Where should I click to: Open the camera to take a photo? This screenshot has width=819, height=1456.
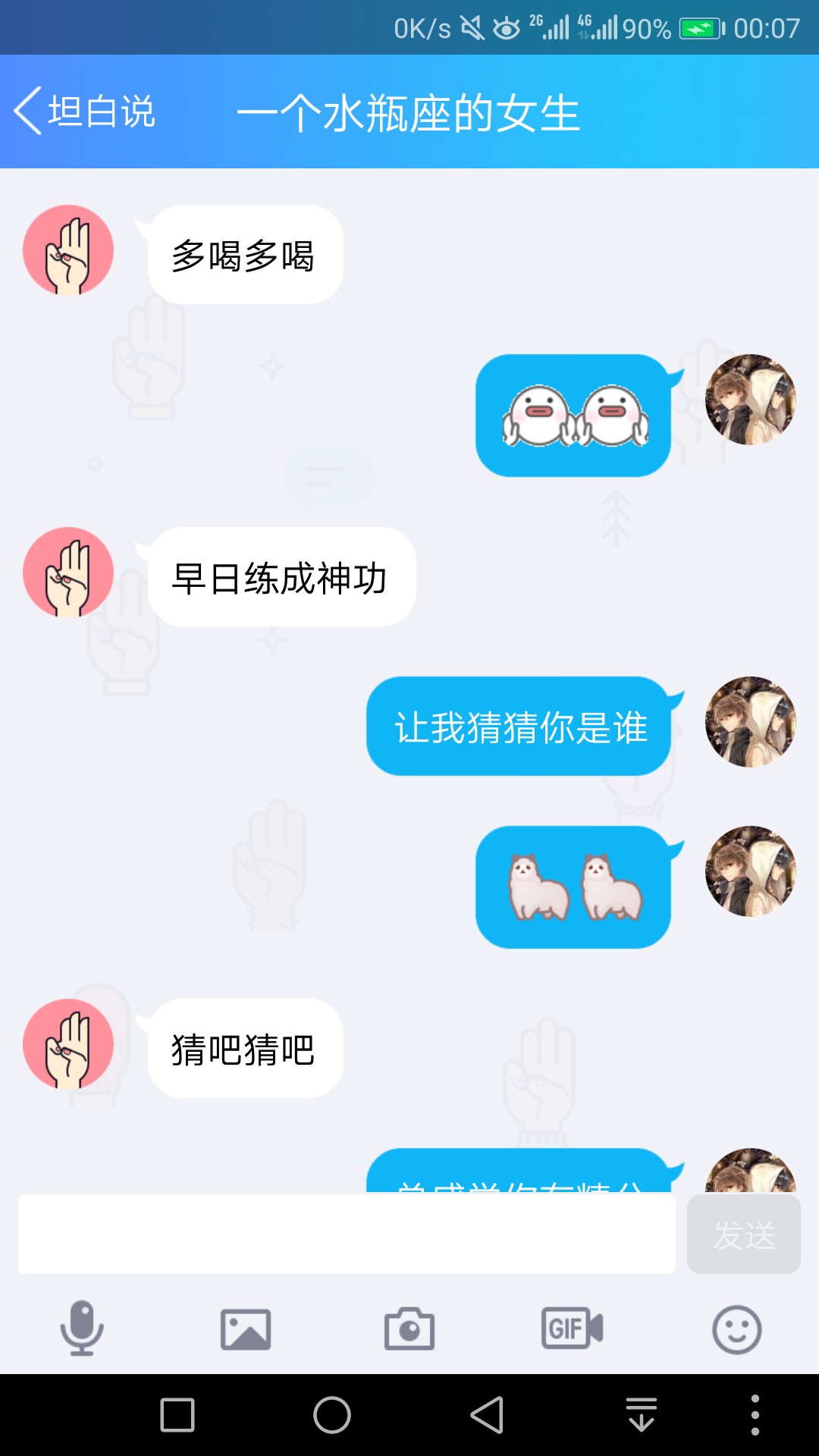coord(409,1329)
